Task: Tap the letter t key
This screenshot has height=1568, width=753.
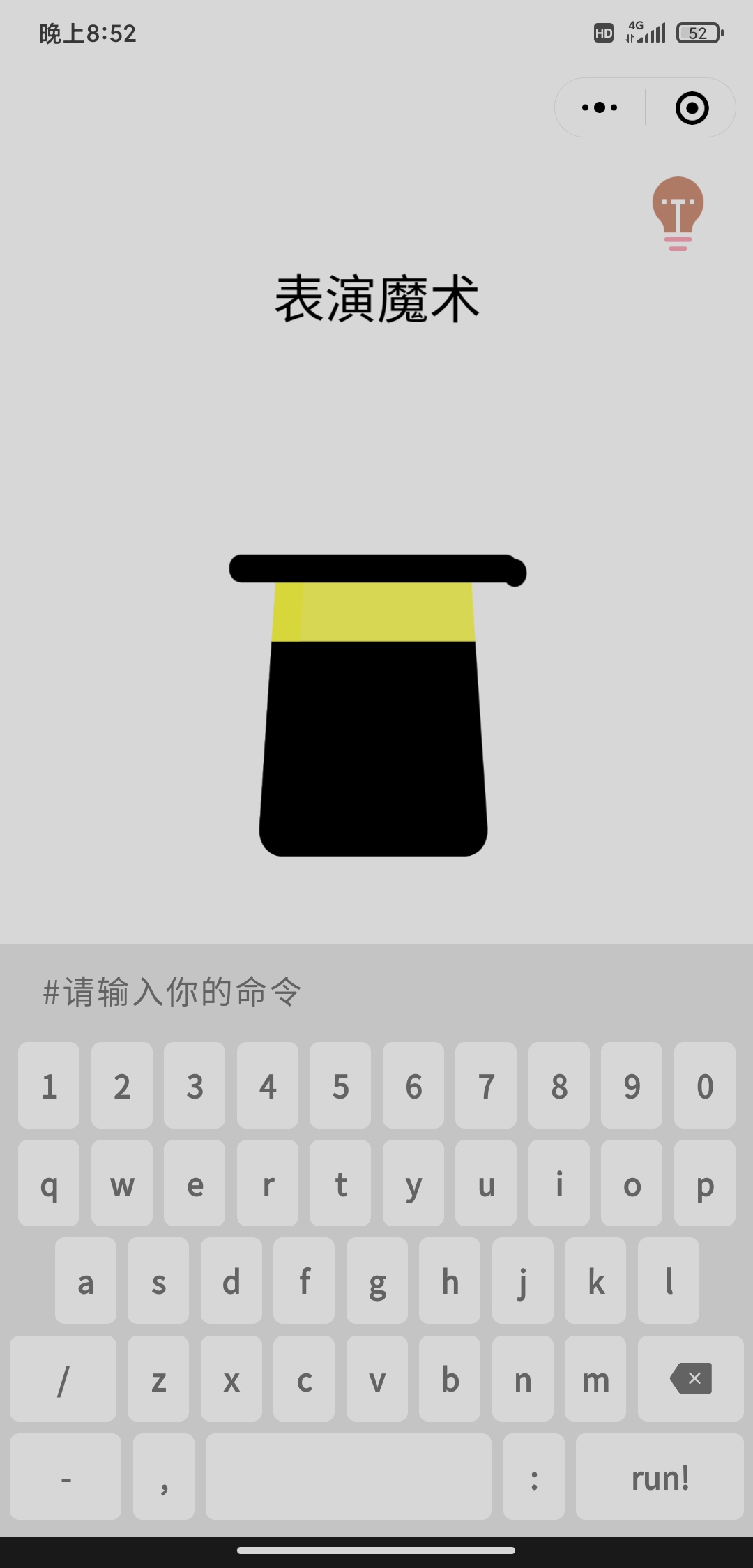Action: click(x=340, y=1183)
